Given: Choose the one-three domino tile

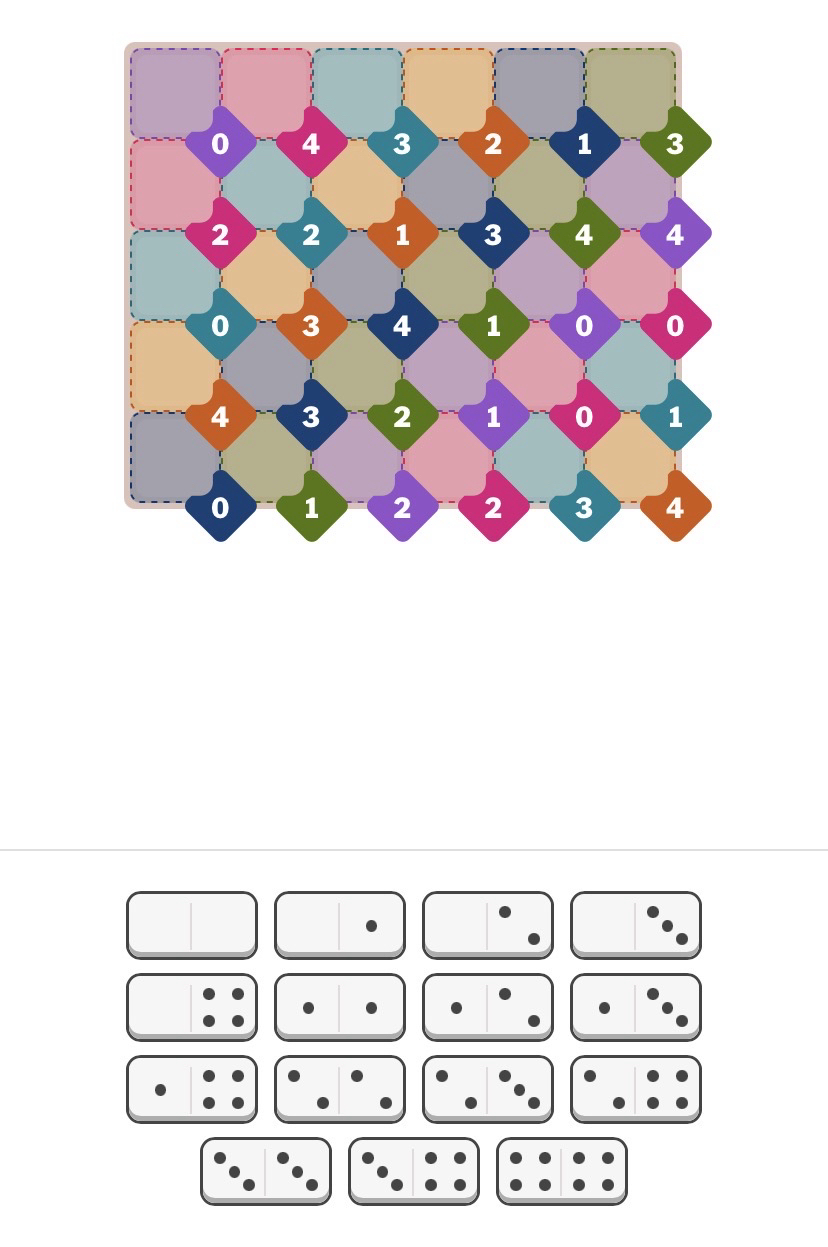Looking at the screenshot, I should click(x=636, y=1007).
